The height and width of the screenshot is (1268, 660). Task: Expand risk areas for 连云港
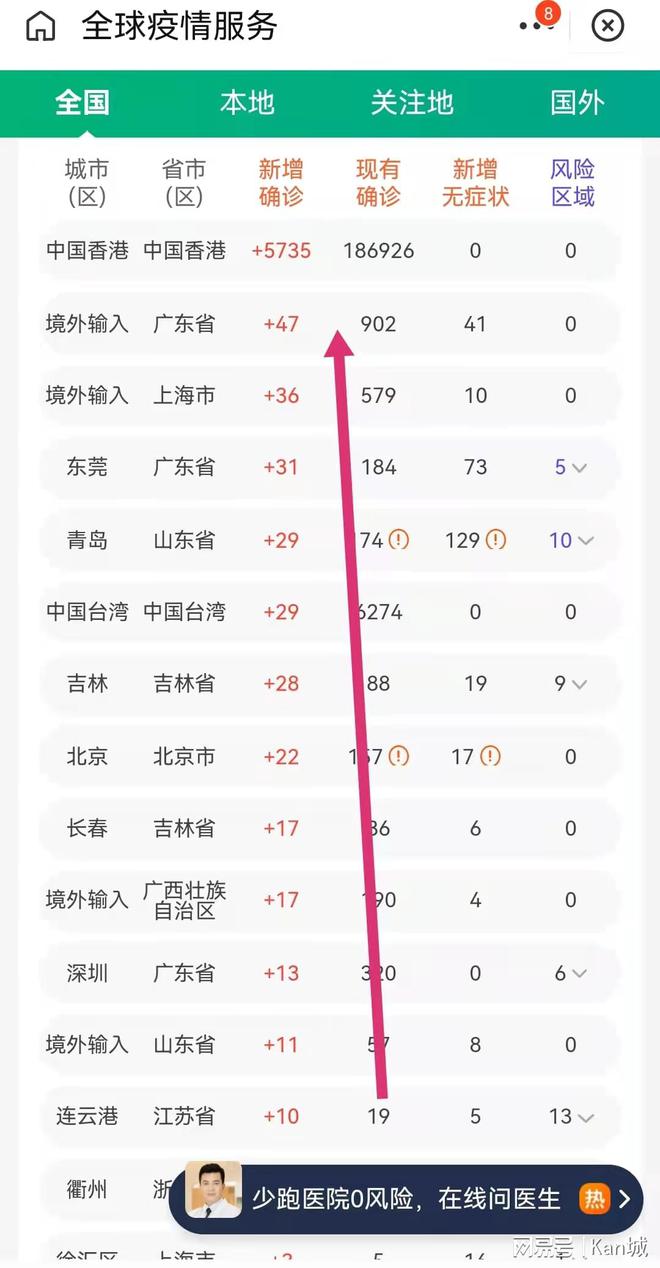571,1116
